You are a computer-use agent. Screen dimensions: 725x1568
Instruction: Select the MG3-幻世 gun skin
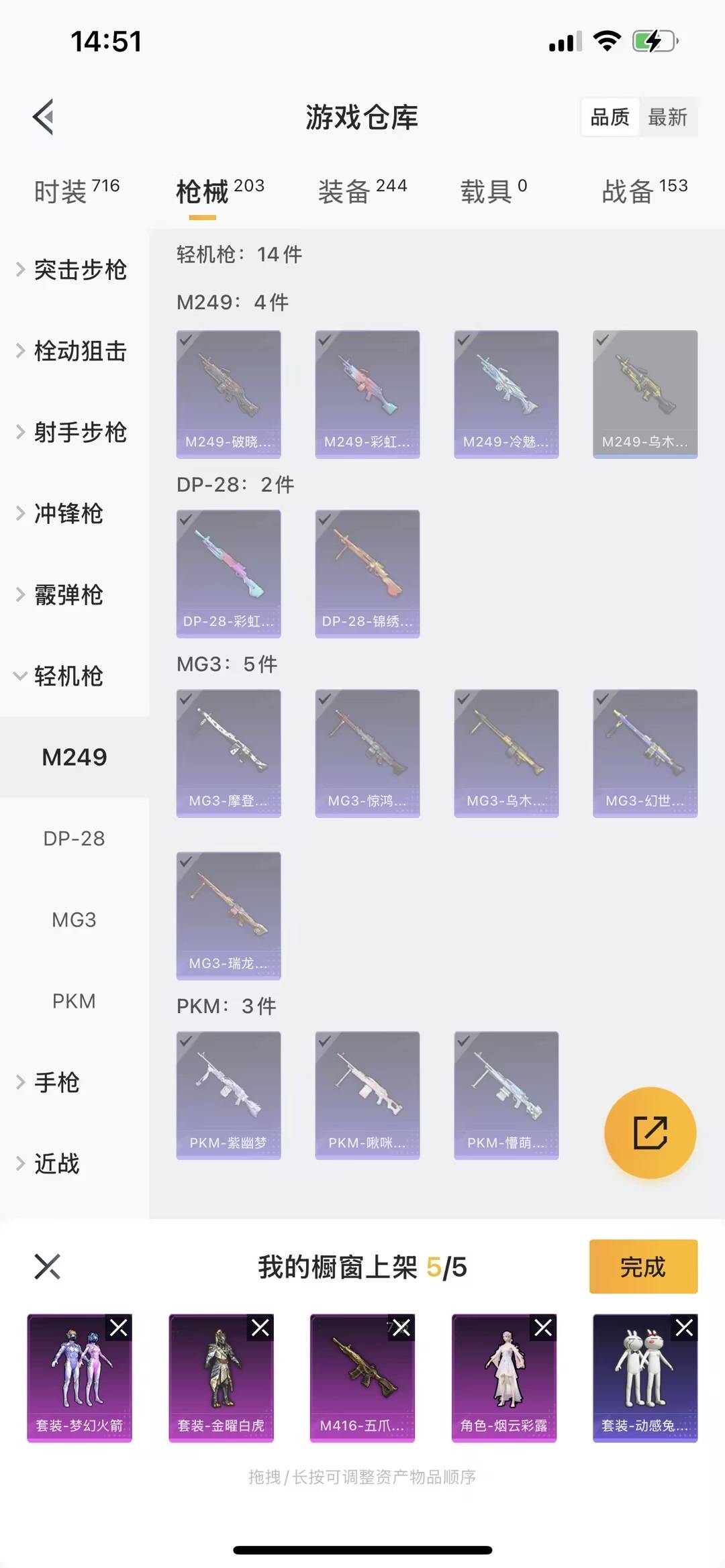tap(644, 753)
